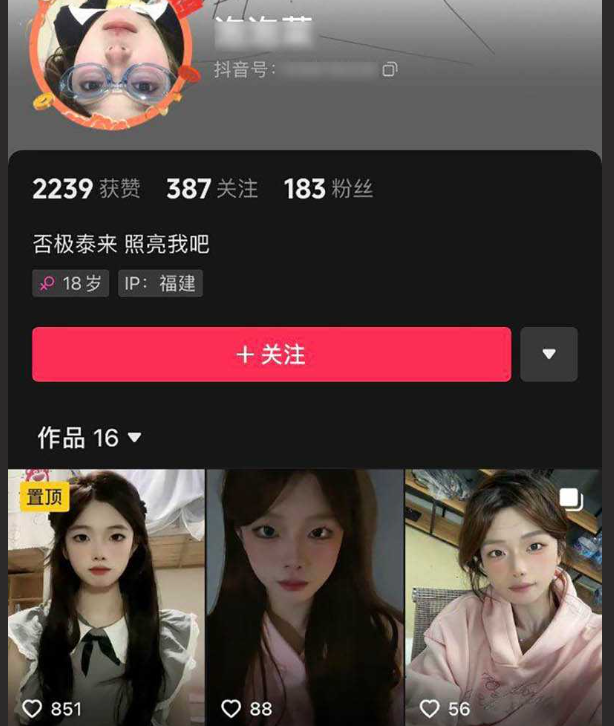614x726 pixels.
Task: Open the 387 关注 following list
Action: (212, 189)
